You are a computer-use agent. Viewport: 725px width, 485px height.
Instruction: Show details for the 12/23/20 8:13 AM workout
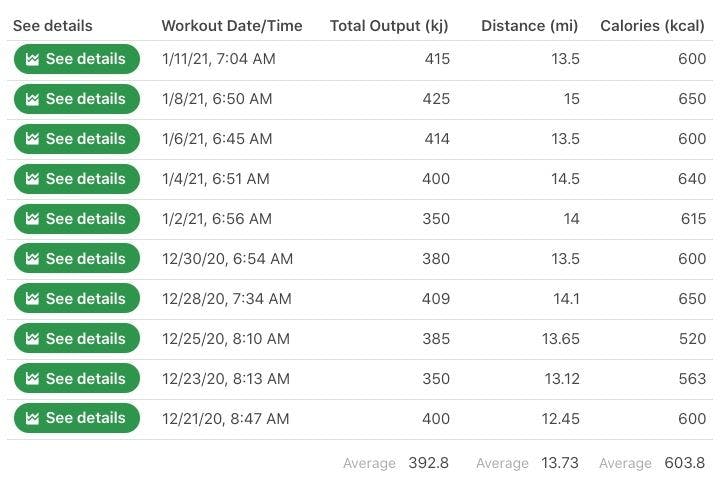pos(76,379)
